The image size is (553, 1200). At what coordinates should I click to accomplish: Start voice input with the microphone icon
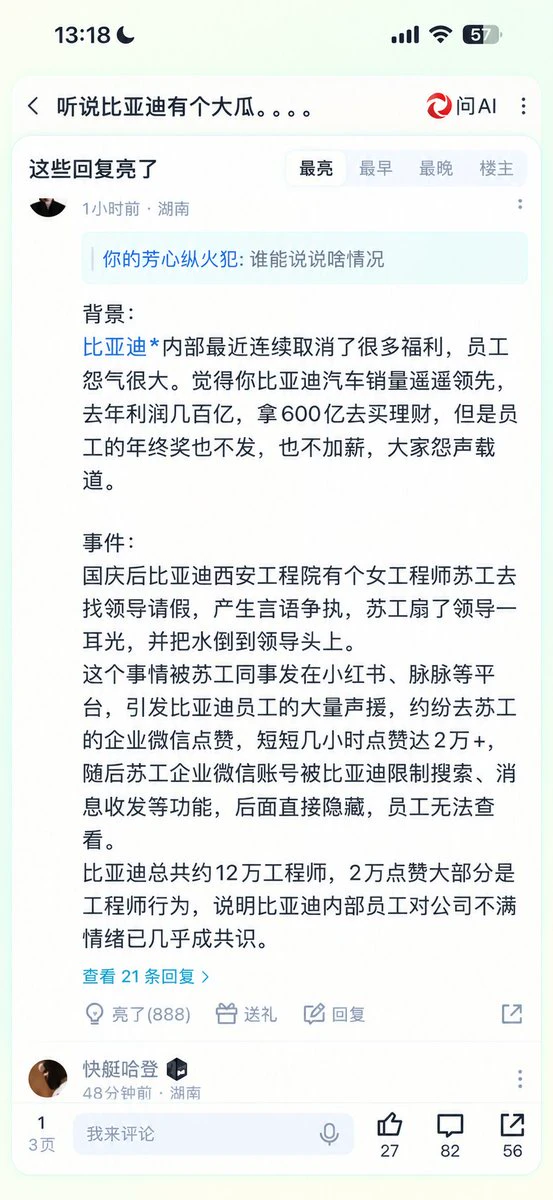(328, 1133)
